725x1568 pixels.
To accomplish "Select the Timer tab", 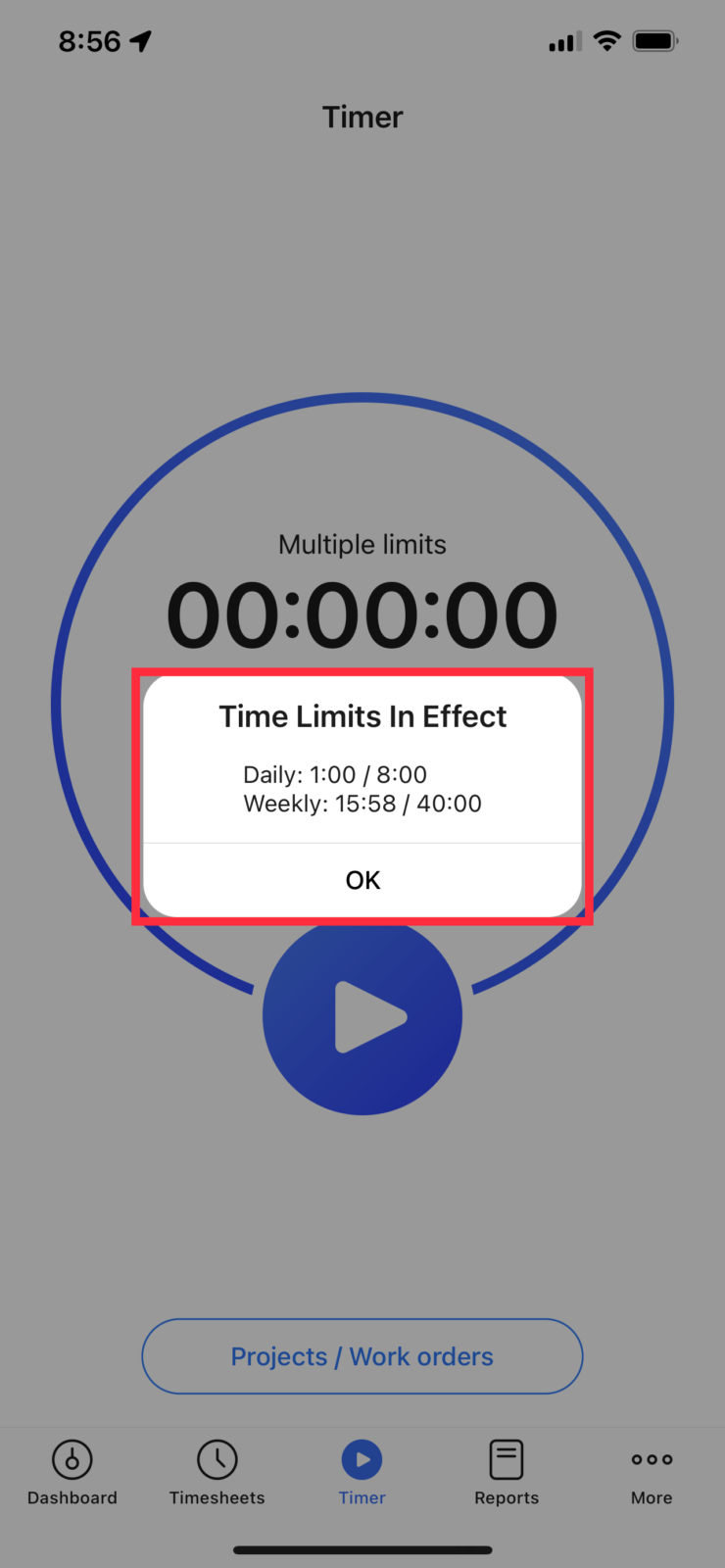I will point(362,1473).
